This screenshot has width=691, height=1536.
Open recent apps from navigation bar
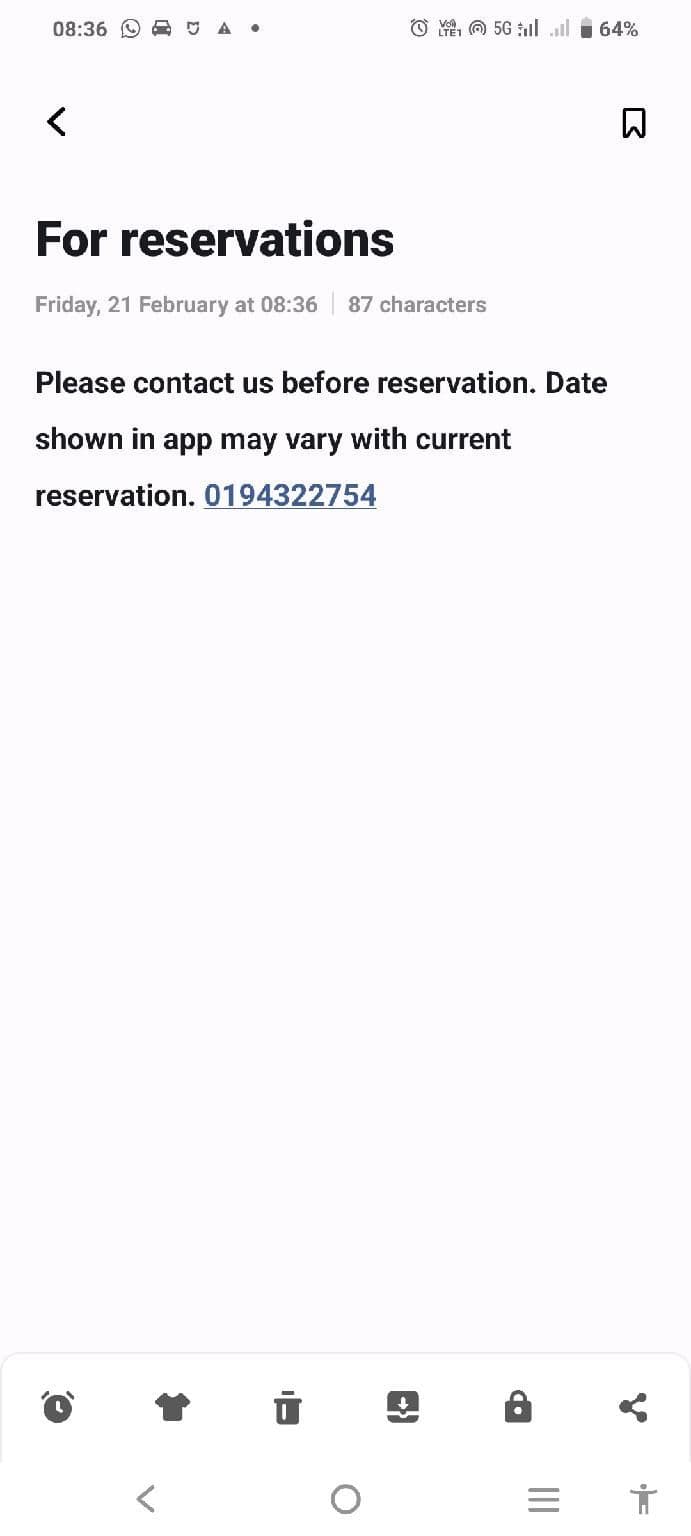(543, 1499)
